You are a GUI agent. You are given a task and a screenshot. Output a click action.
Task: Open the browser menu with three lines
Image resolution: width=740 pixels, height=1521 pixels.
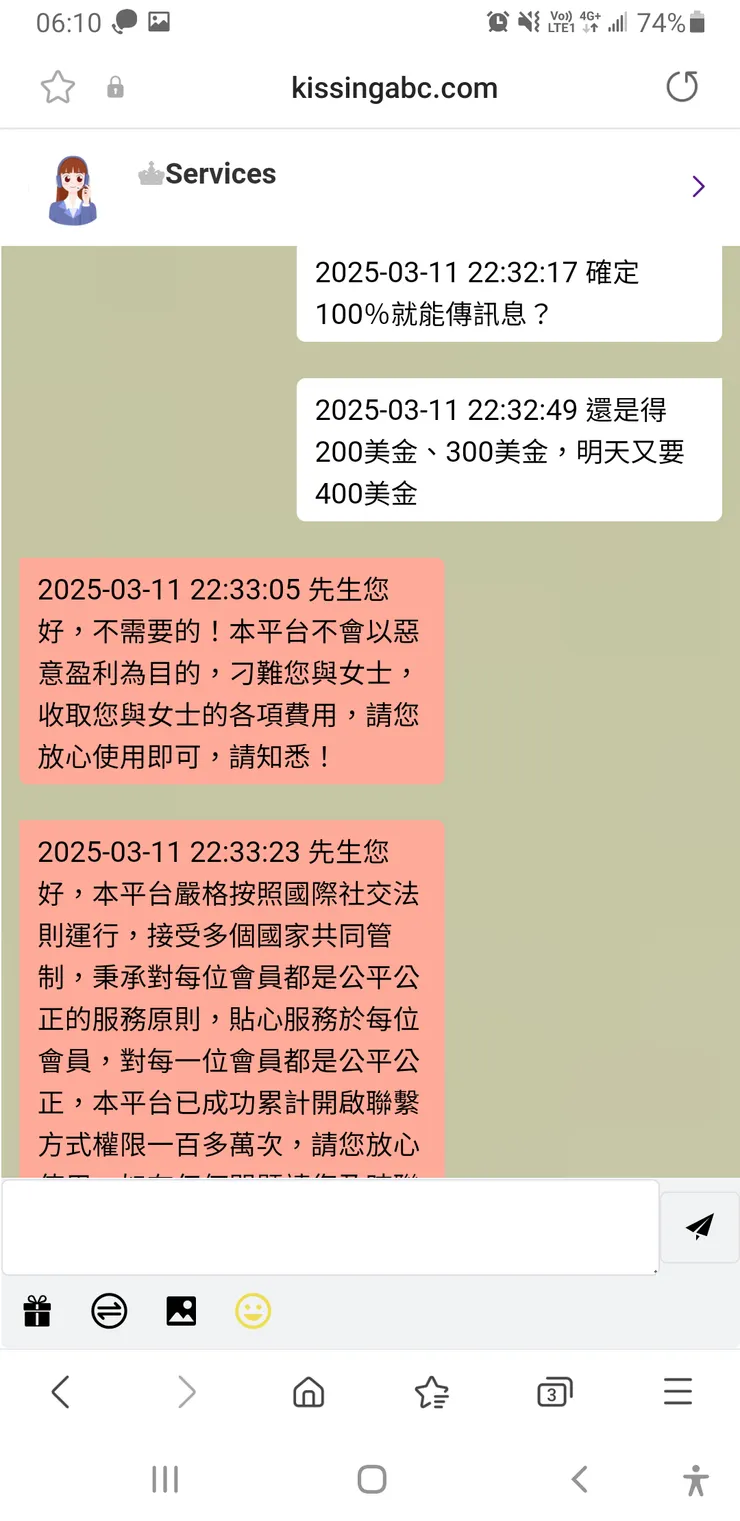click(x=677, y=1391)
